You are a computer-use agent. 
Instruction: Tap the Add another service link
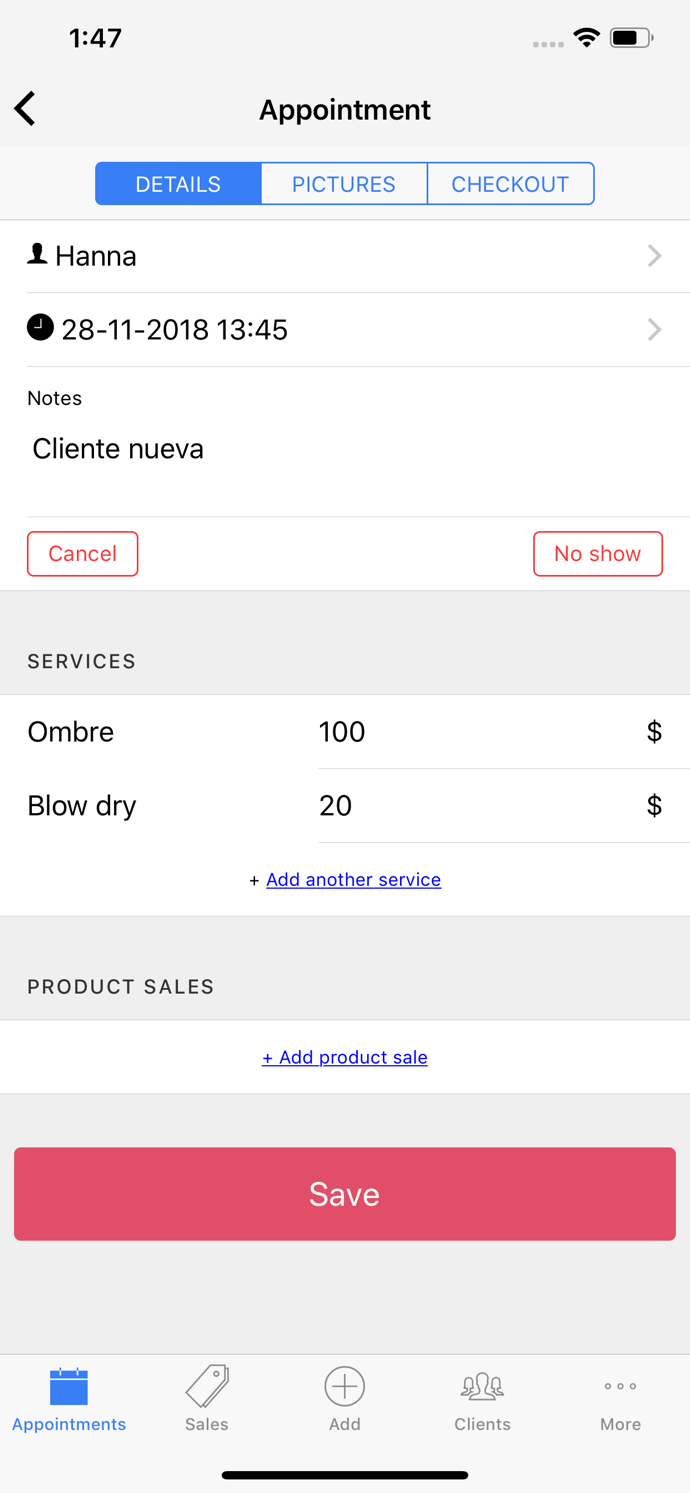pos(353,880)
